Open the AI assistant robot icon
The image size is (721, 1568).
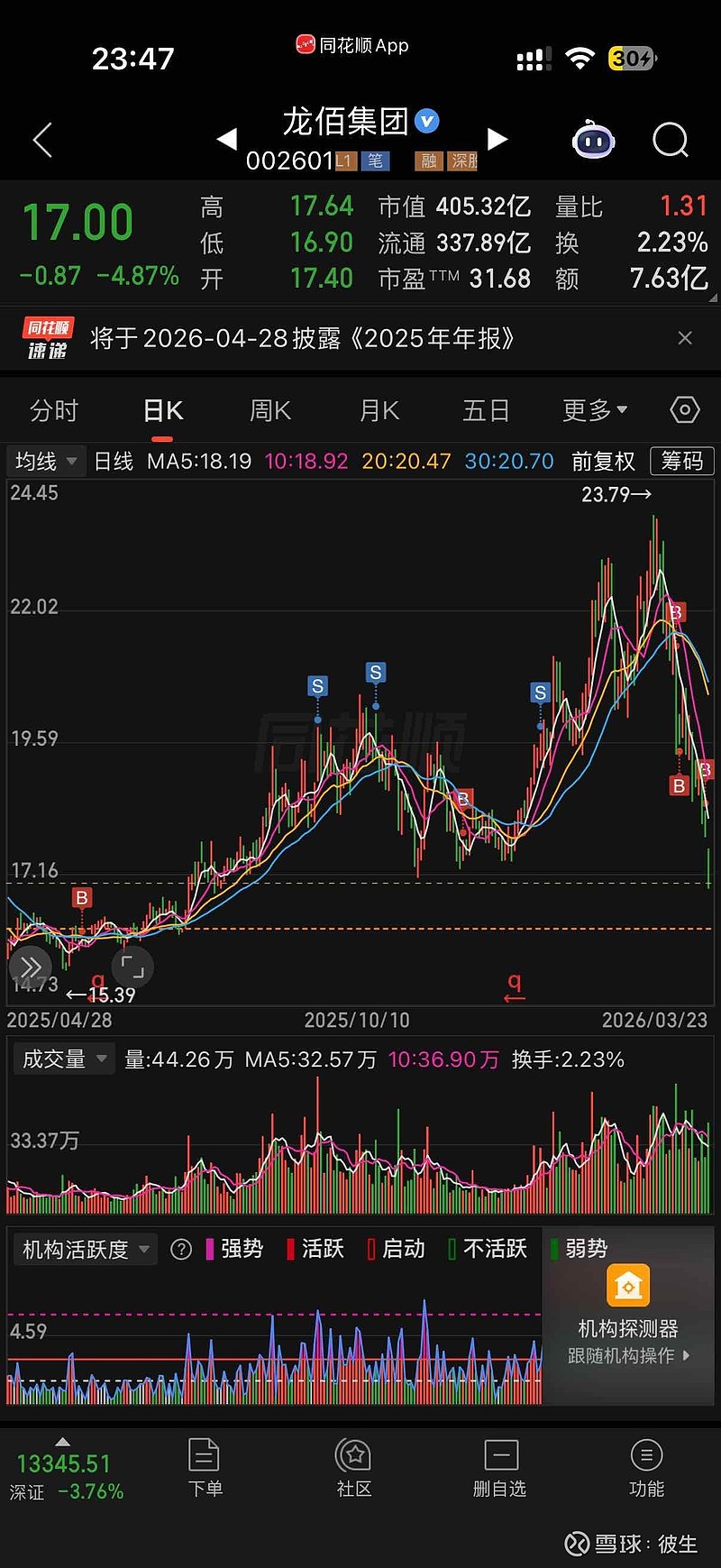pos(593,140)
